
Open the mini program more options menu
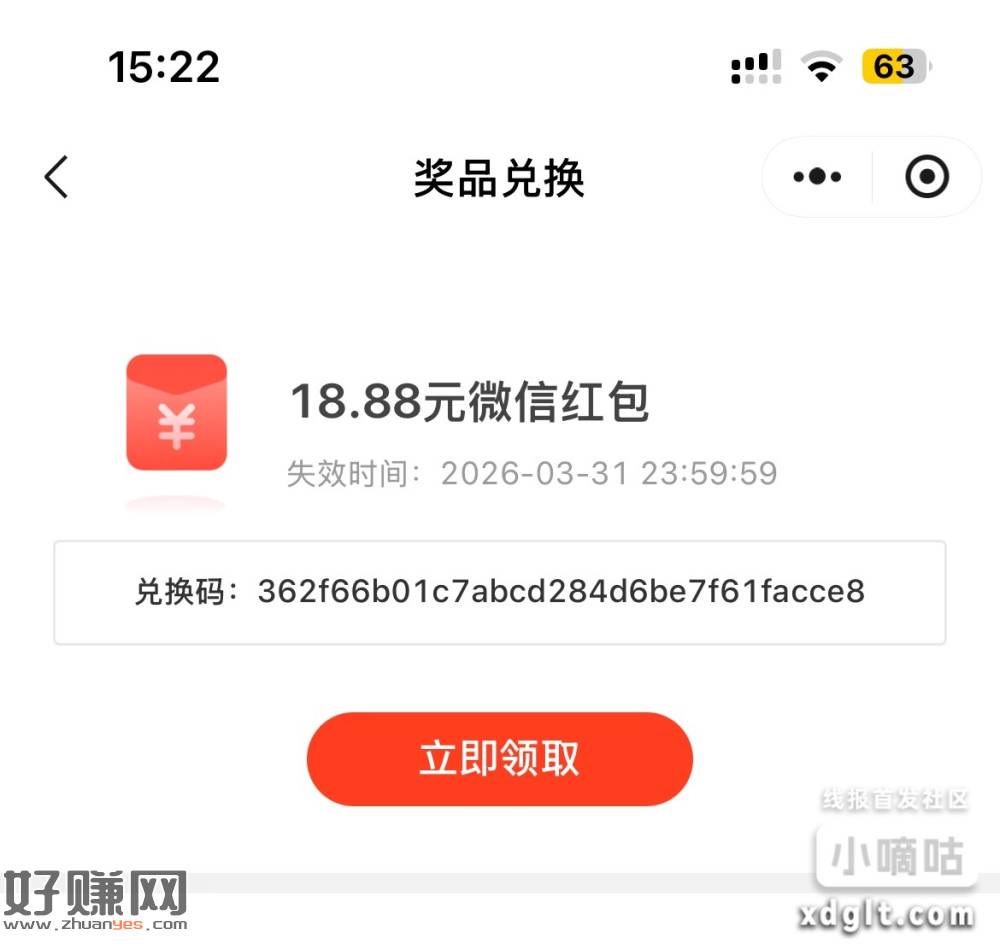(x=817, y=177)
